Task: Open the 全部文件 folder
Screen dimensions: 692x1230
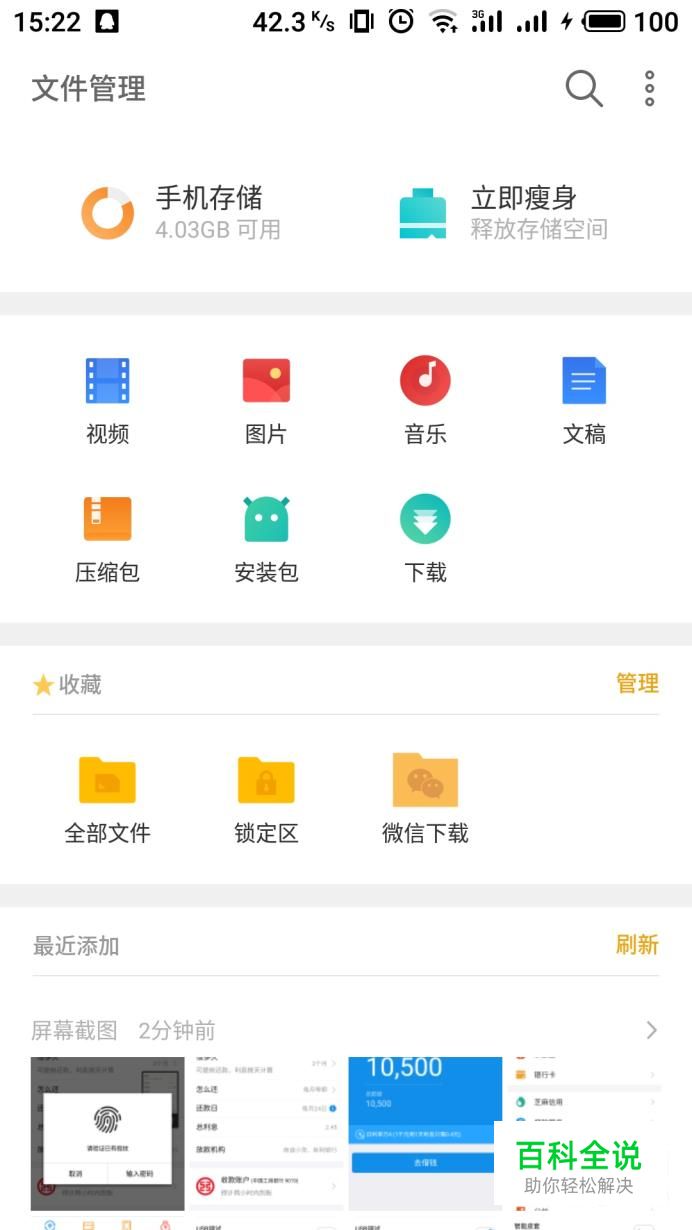Action: click(107, 798)
